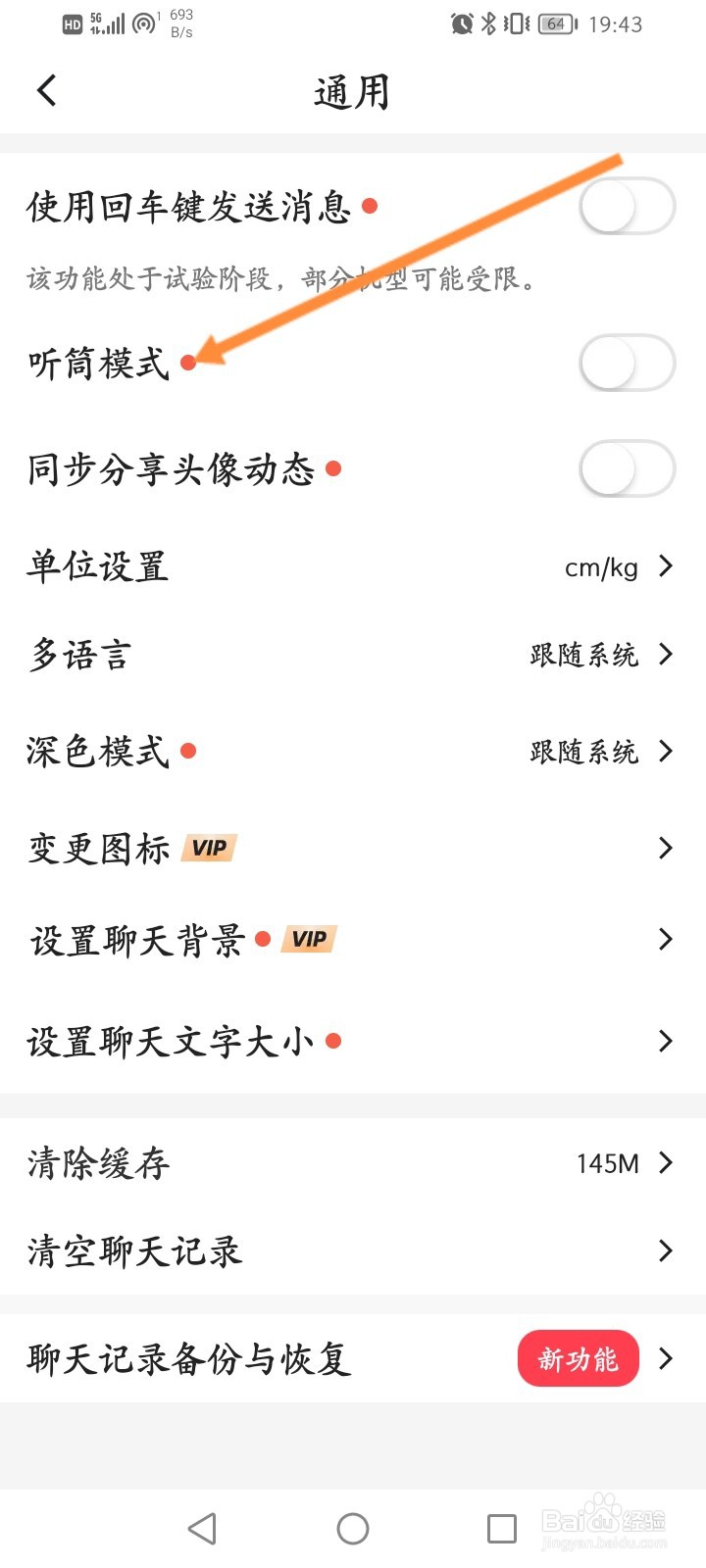Open 设置聊天文字大小
The height and width of the screenshot is (1568, 706).
pyautogui.click(x=353, y=1041)
